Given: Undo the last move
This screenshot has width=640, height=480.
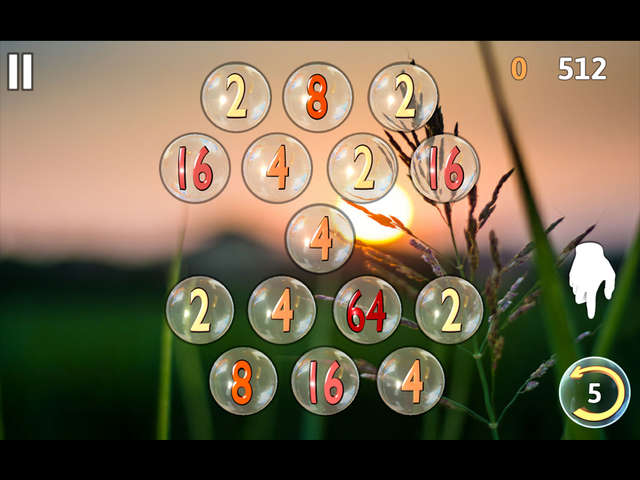Looking at the screenshot, I should [x=594, y=392].
